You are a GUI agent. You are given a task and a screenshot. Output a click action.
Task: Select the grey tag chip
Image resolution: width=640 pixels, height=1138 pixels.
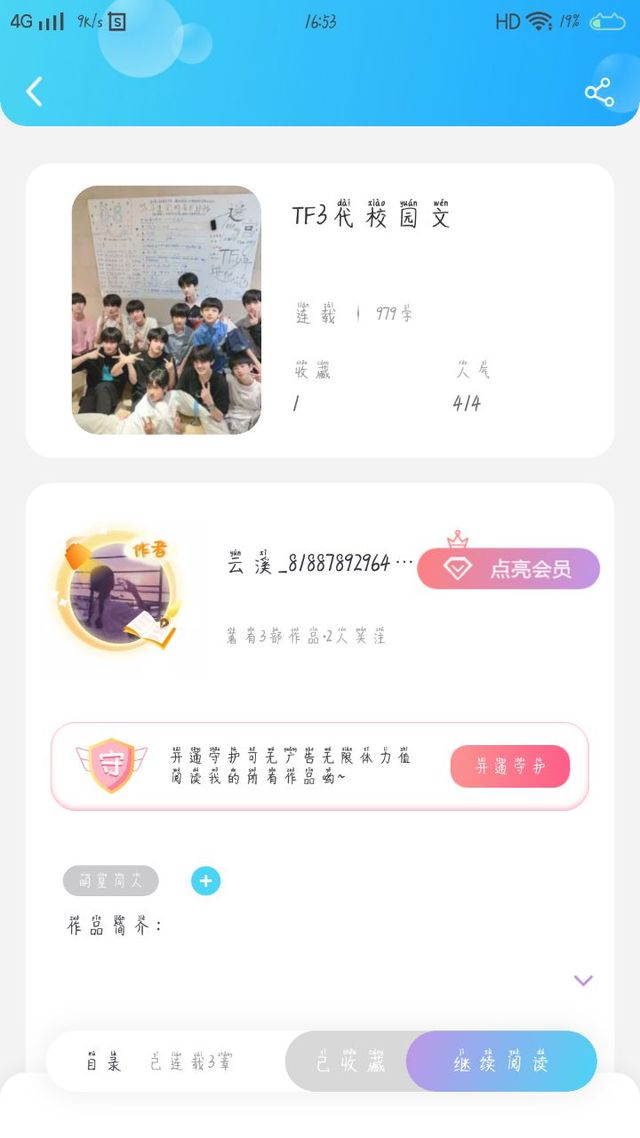[x=111, y=881]
